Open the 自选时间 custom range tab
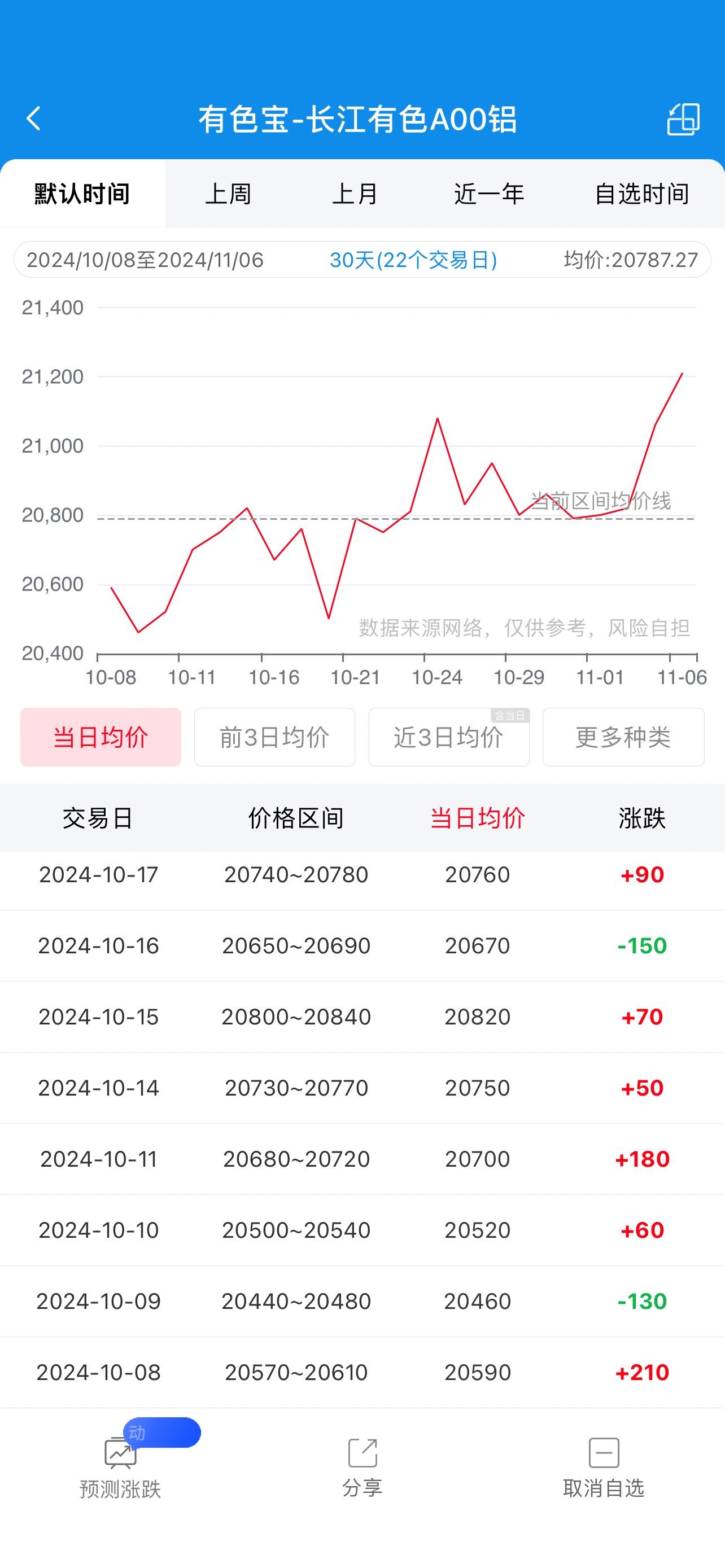The height and width of the screenshot is (1568, 725). point(641,194)
